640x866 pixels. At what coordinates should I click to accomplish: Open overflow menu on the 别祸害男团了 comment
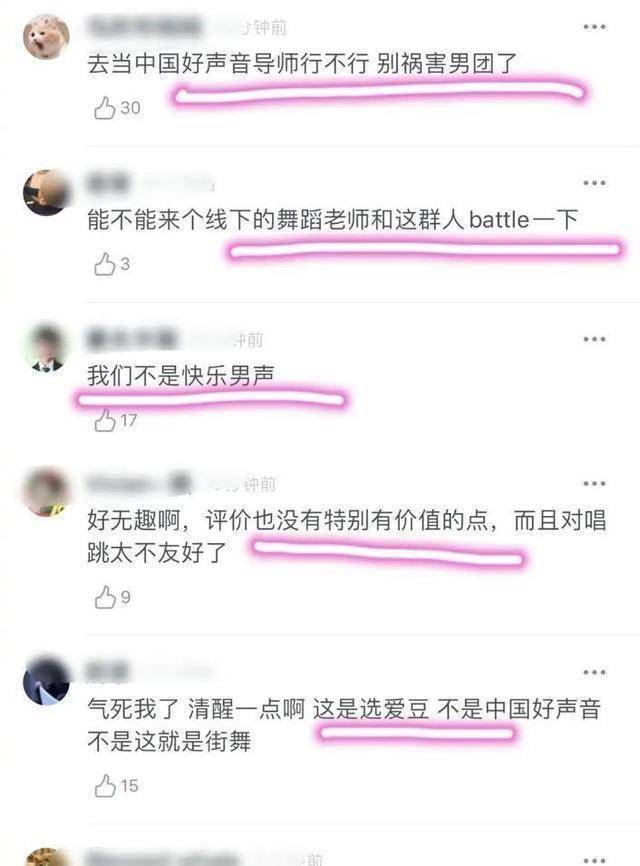pos(594,26)
